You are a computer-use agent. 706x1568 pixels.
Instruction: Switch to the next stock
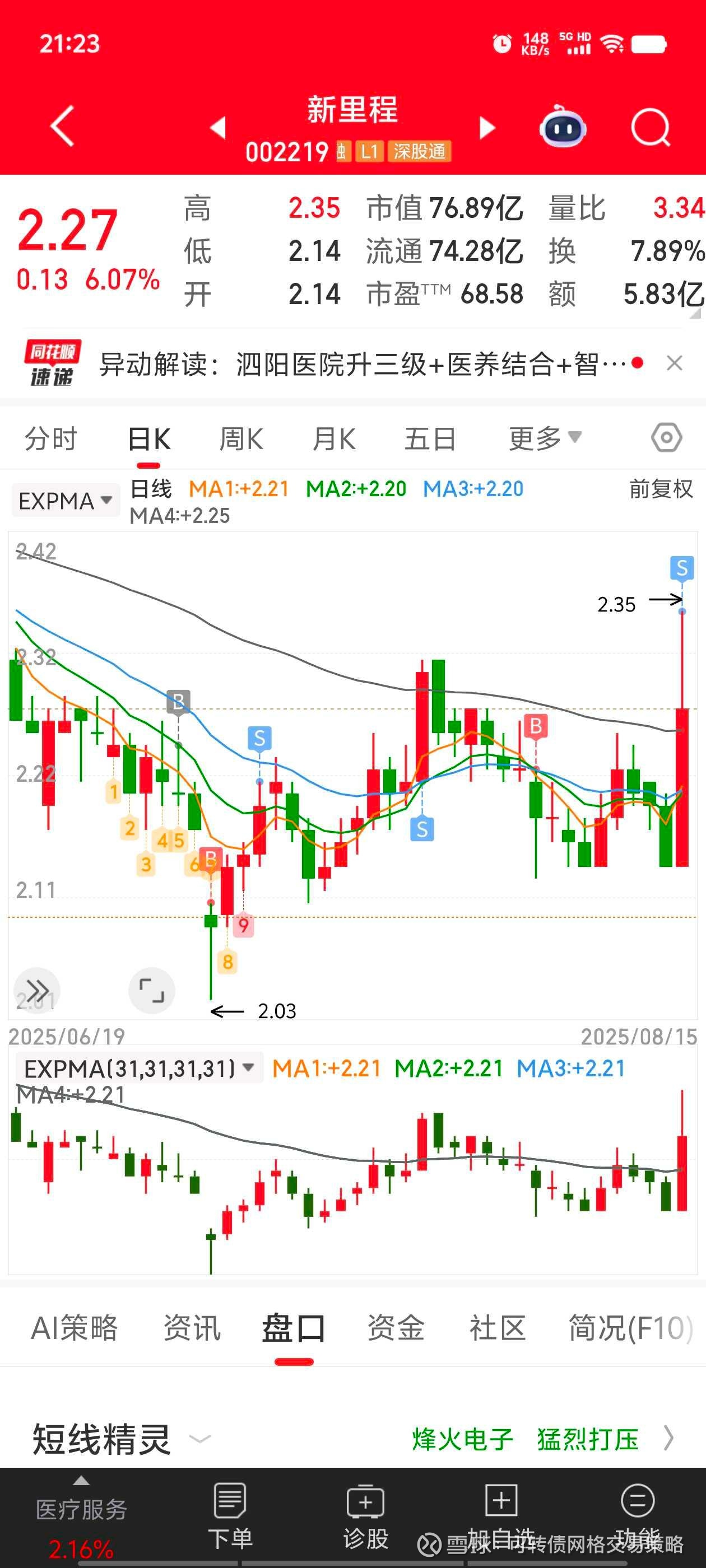(487, 127)
